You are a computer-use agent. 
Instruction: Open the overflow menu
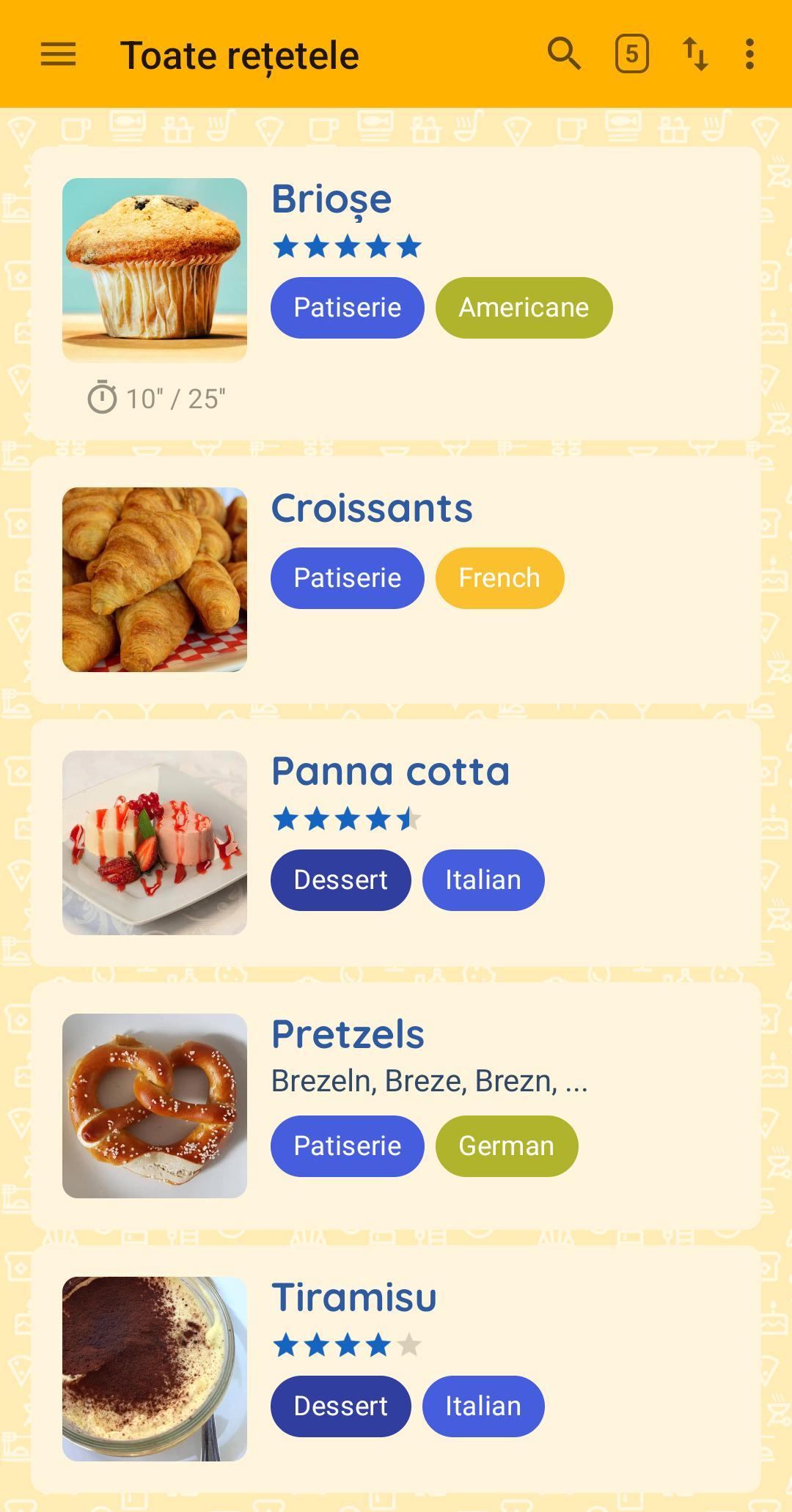[749, 54]
